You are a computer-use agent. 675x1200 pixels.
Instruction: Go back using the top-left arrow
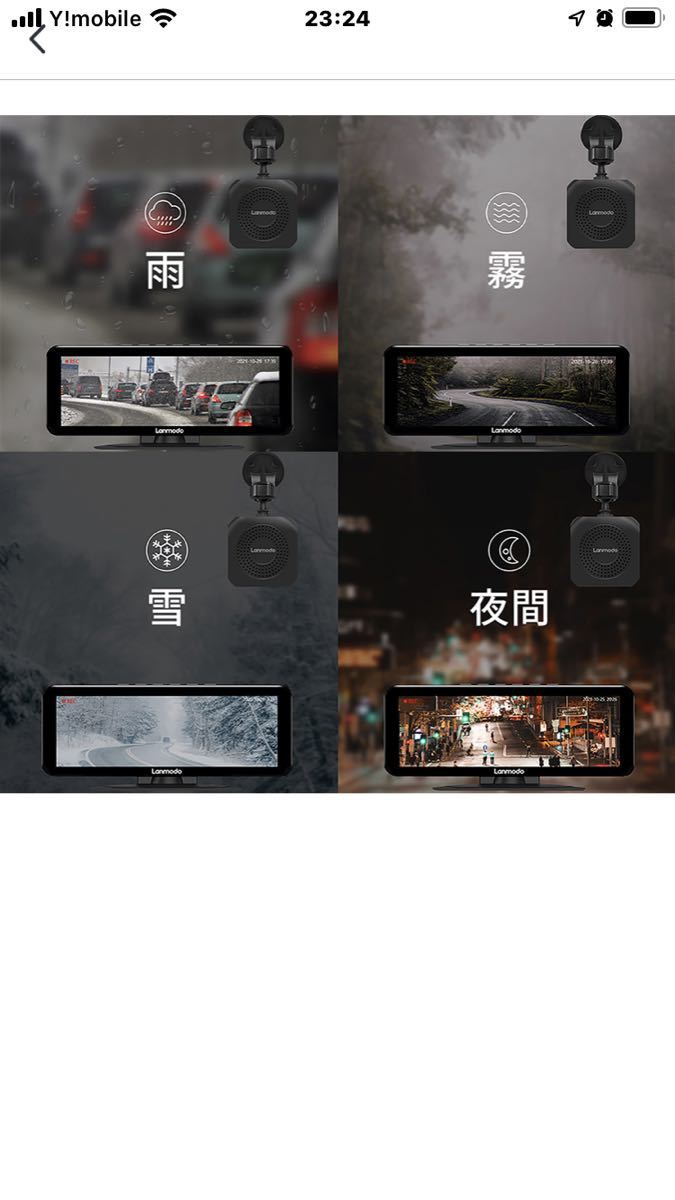click(x=37, y=40)
